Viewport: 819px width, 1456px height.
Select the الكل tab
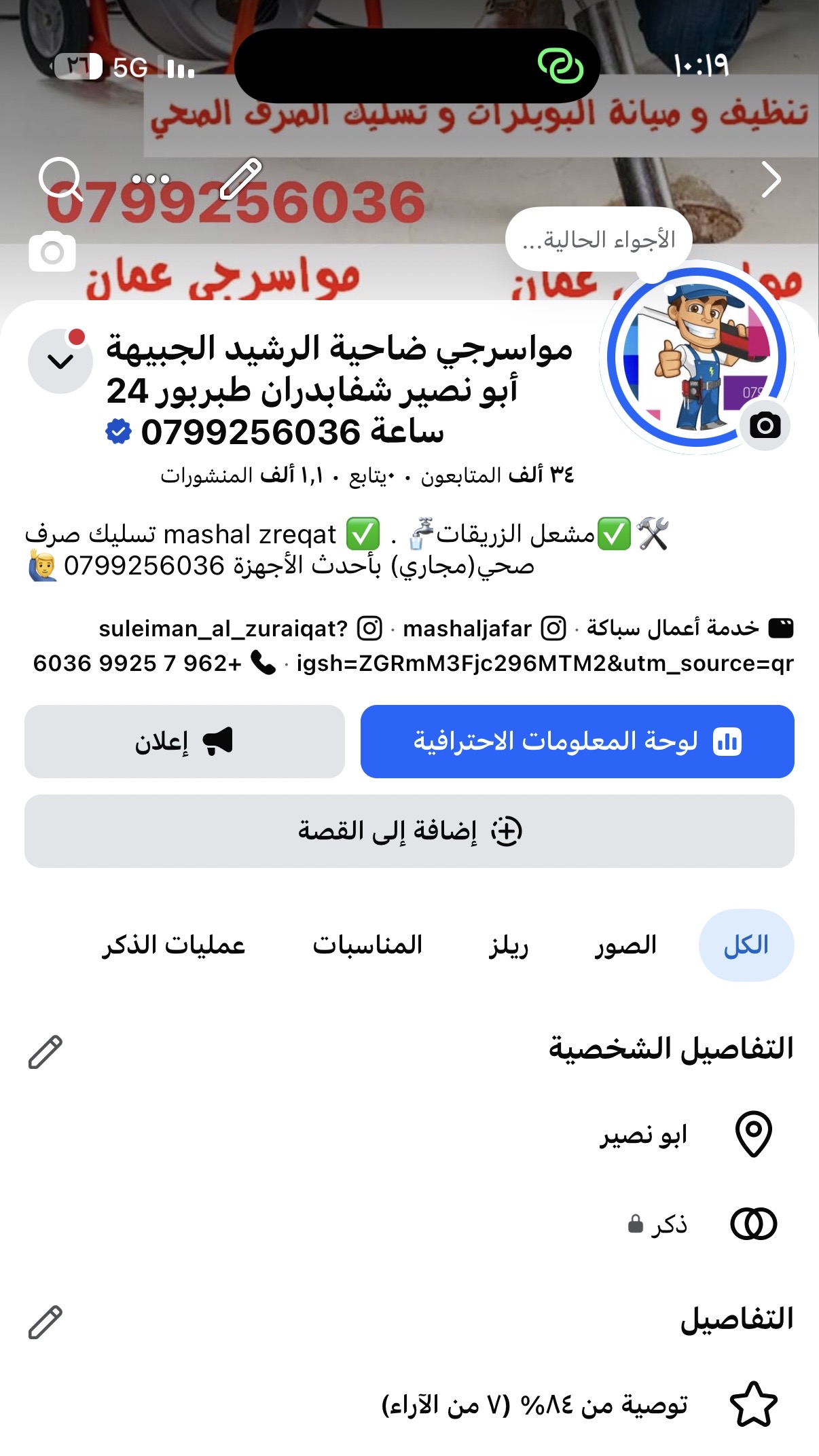[746, 945]
